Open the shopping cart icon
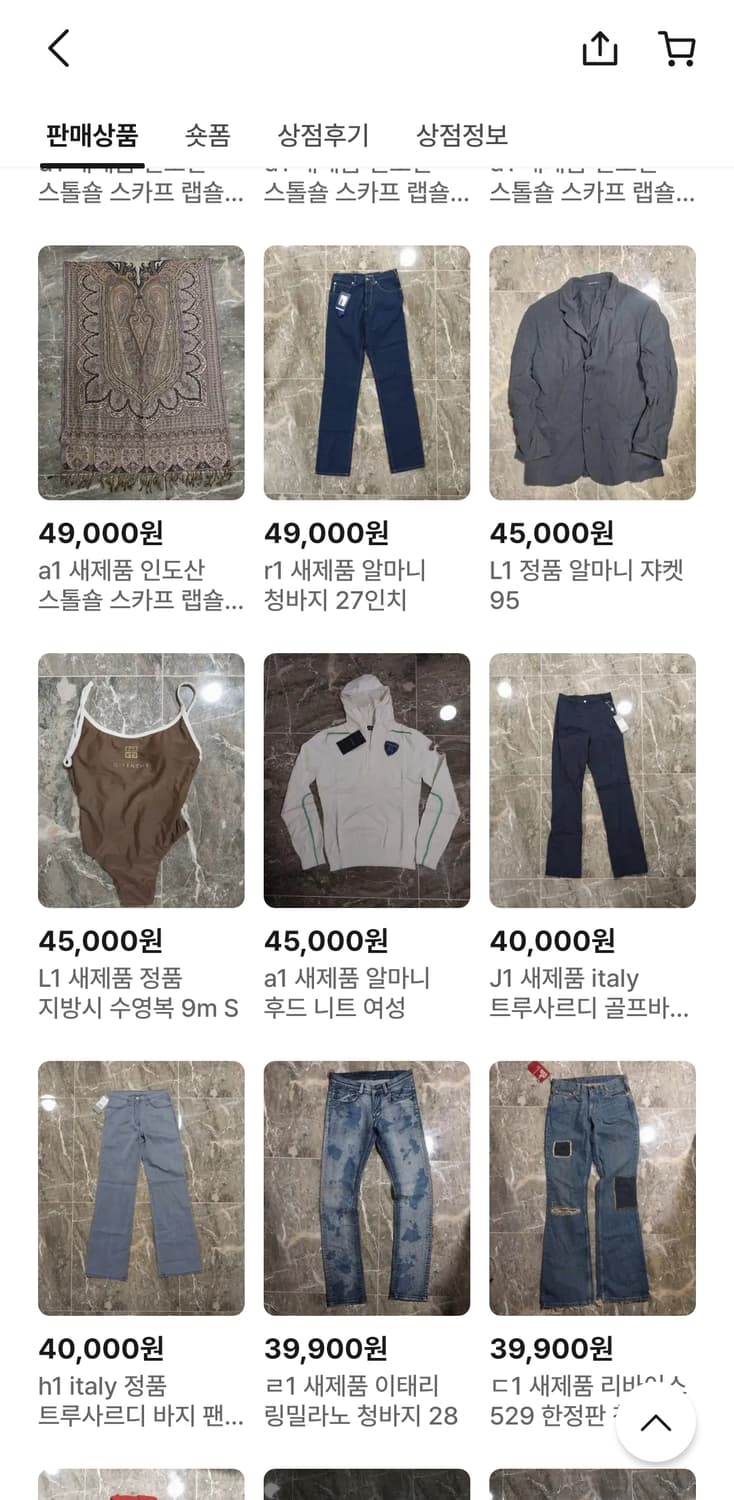The image size is (734, 1500). tap(677, 47)
